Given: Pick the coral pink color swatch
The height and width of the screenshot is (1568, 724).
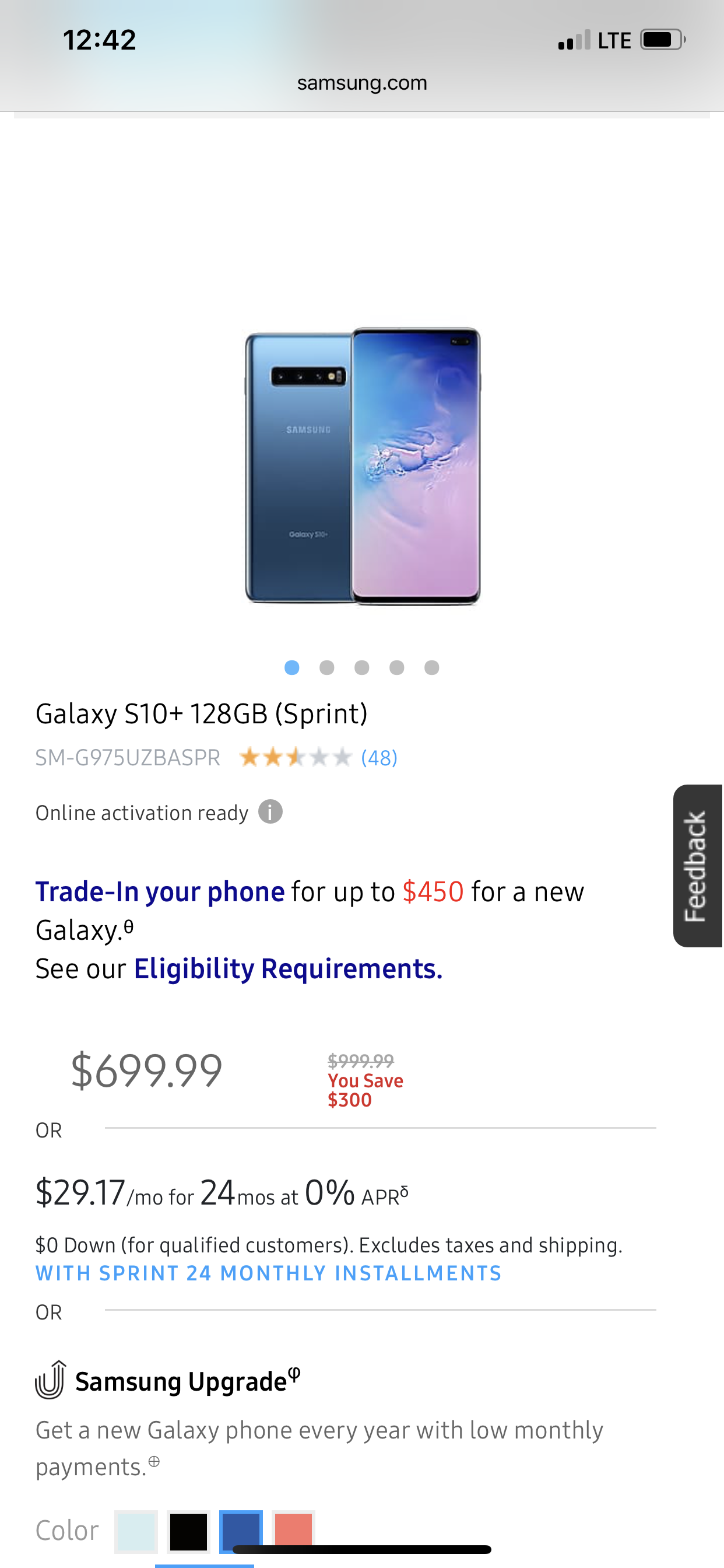Looking at the screenshot, I should tap(293, 1529).
